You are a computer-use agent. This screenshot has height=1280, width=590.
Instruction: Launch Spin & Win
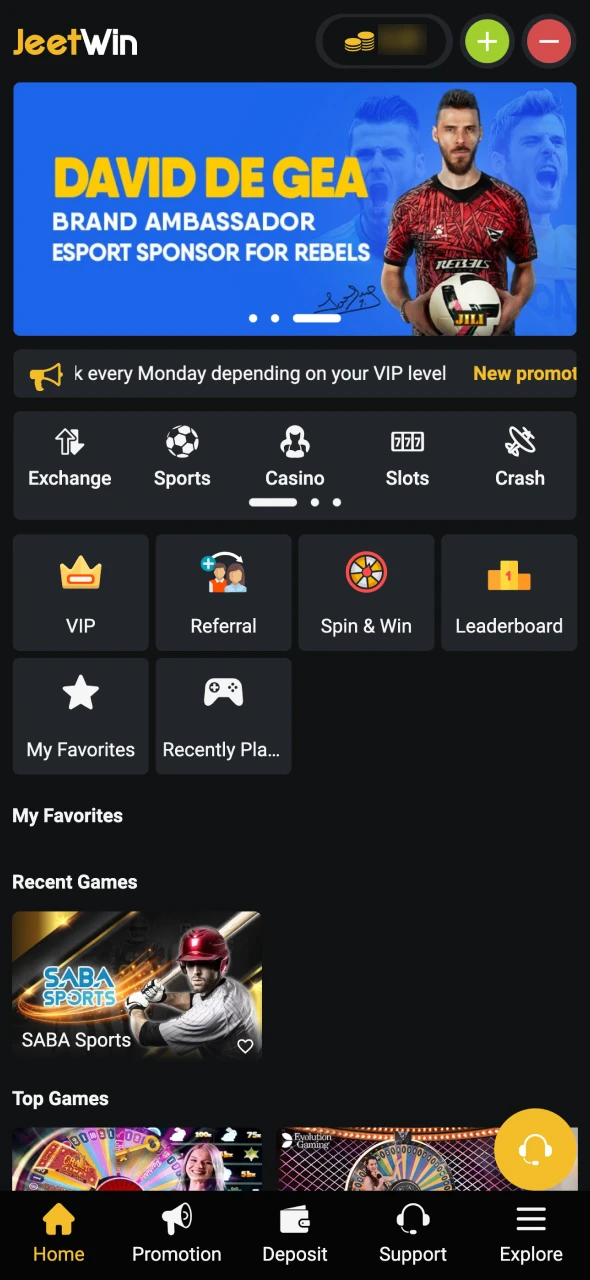click(366, 593)
